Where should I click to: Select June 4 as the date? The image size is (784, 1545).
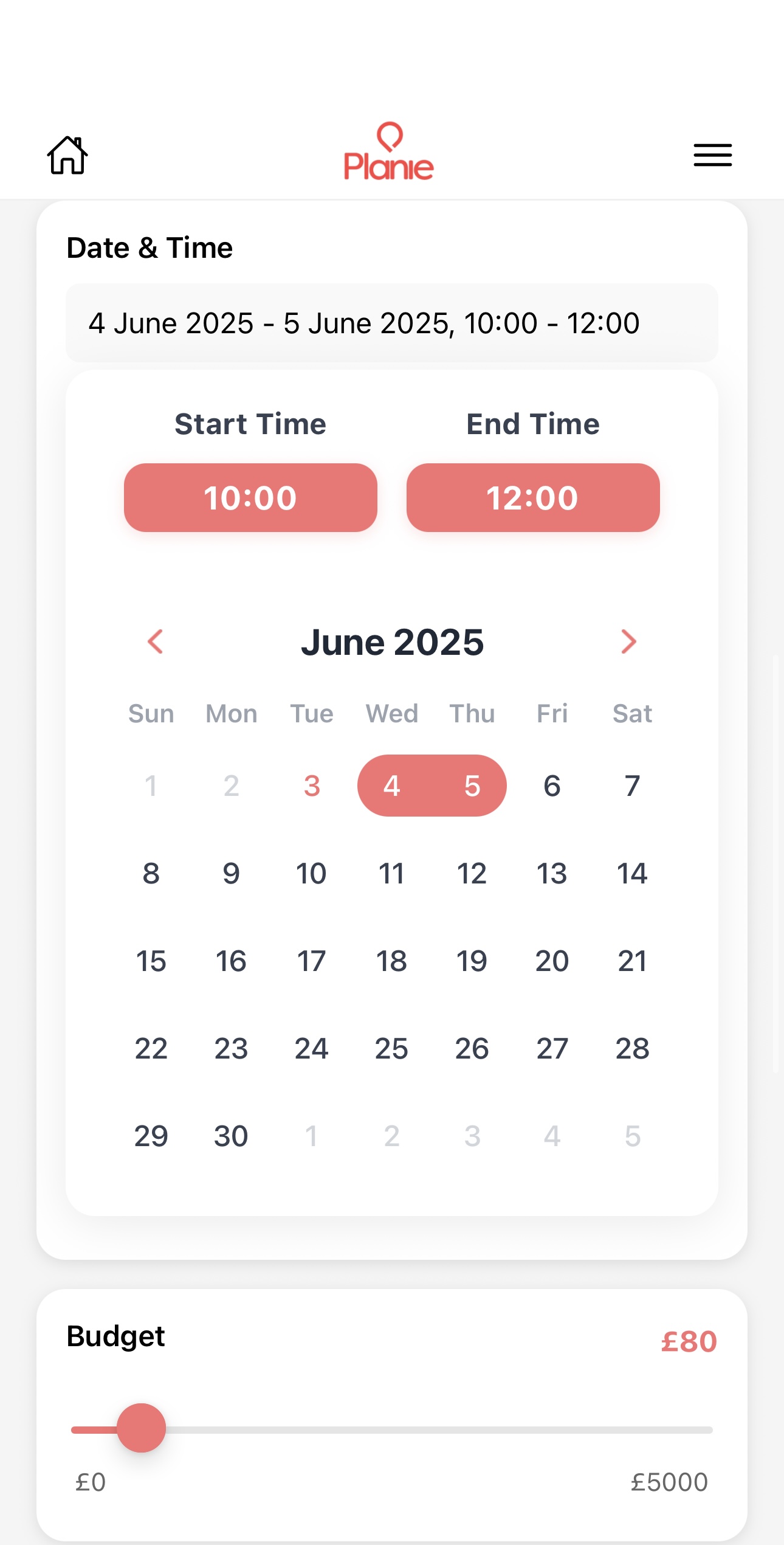(x=391, y=786)
